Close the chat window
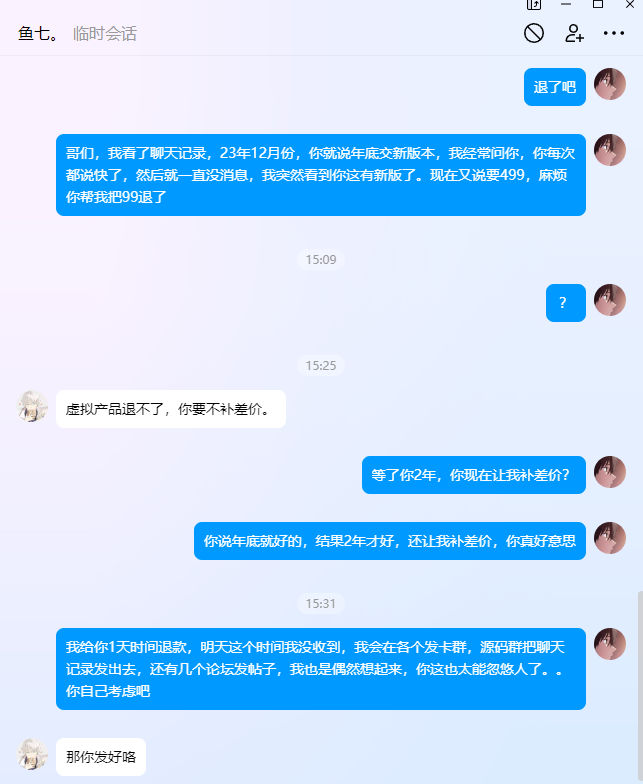Image resolution: width=643 pixels, height=784 pixels. (x=630, y=5)
